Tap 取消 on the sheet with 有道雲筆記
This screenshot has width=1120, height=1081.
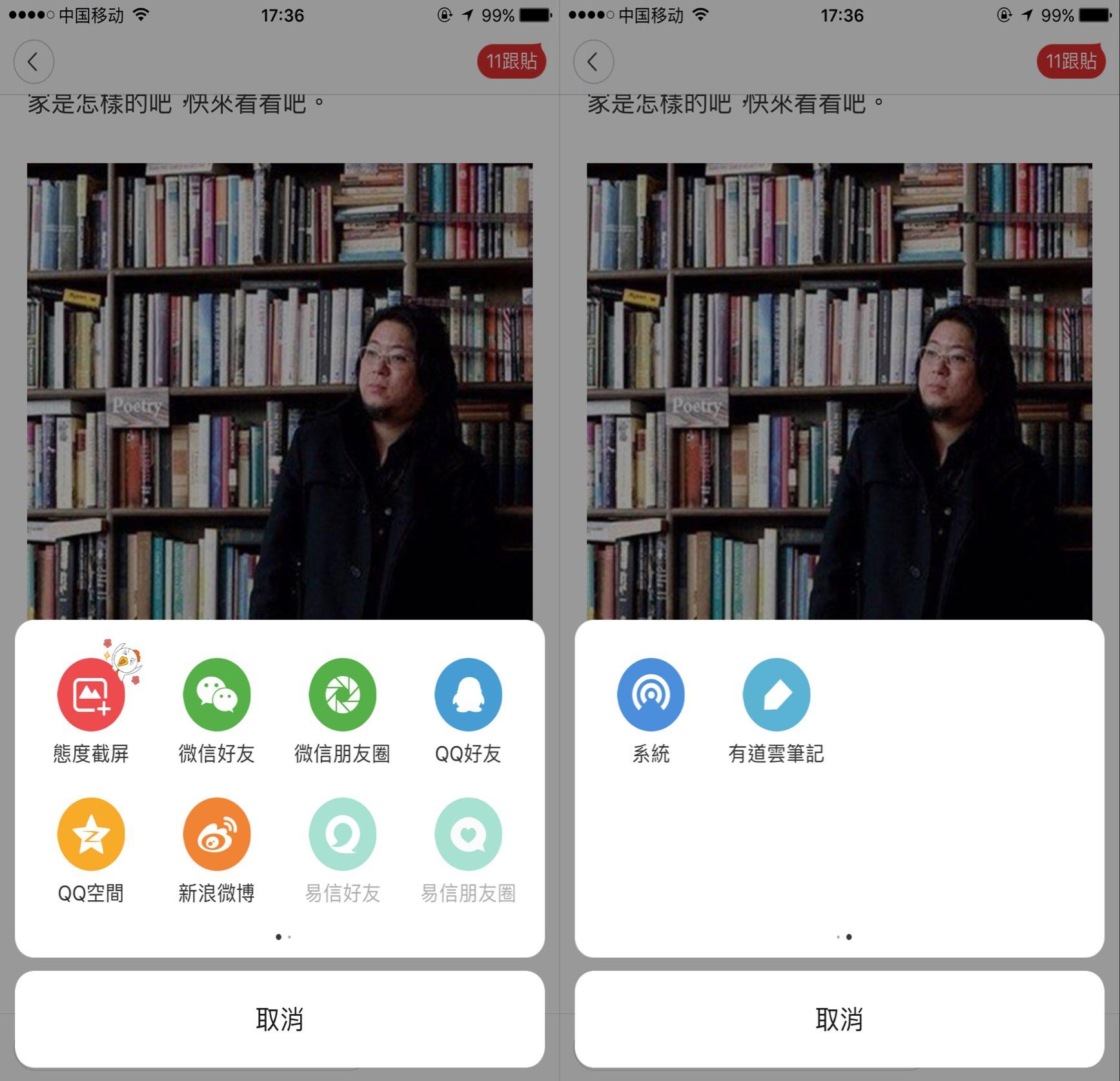point(839,1019)
